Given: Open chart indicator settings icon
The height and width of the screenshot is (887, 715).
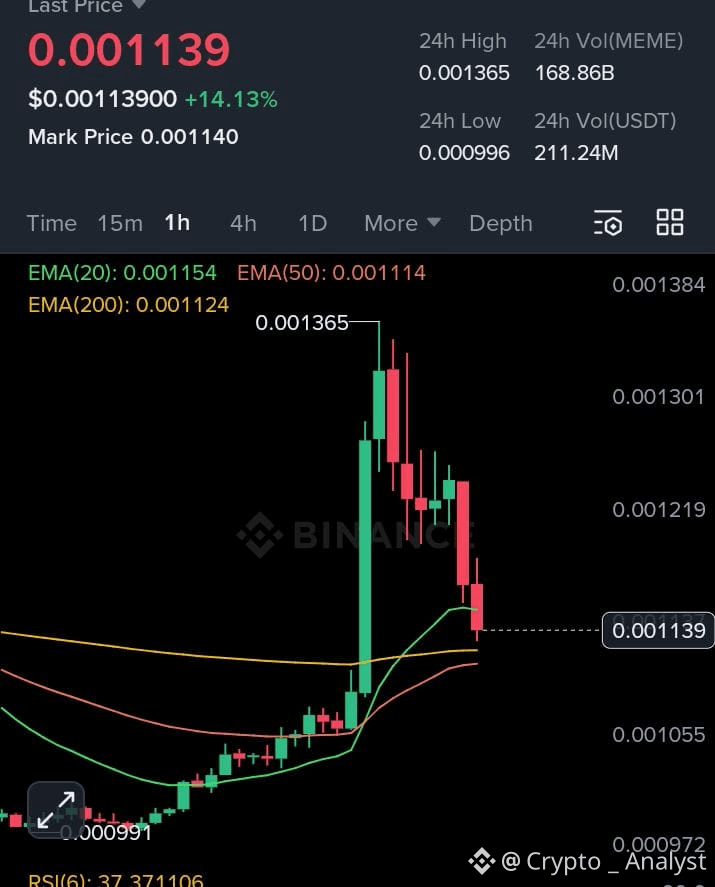Looking at the screenshot, I should click(x=608, y=222).
